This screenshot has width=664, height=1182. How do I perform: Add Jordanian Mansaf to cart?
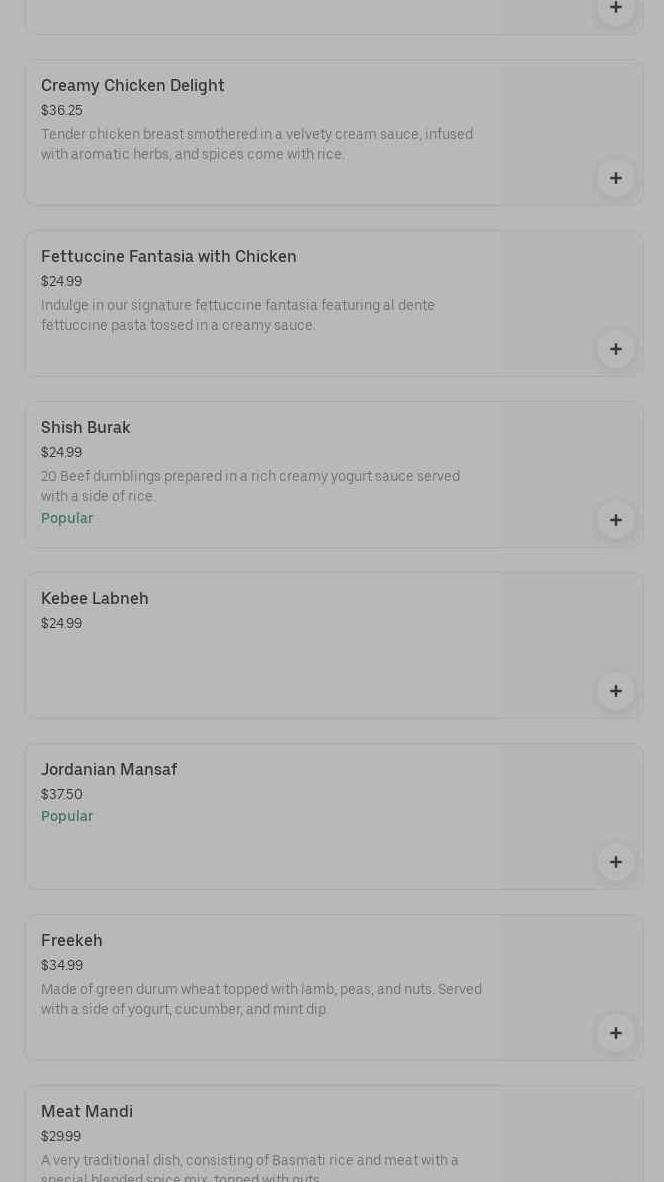[x=616, y=862]
